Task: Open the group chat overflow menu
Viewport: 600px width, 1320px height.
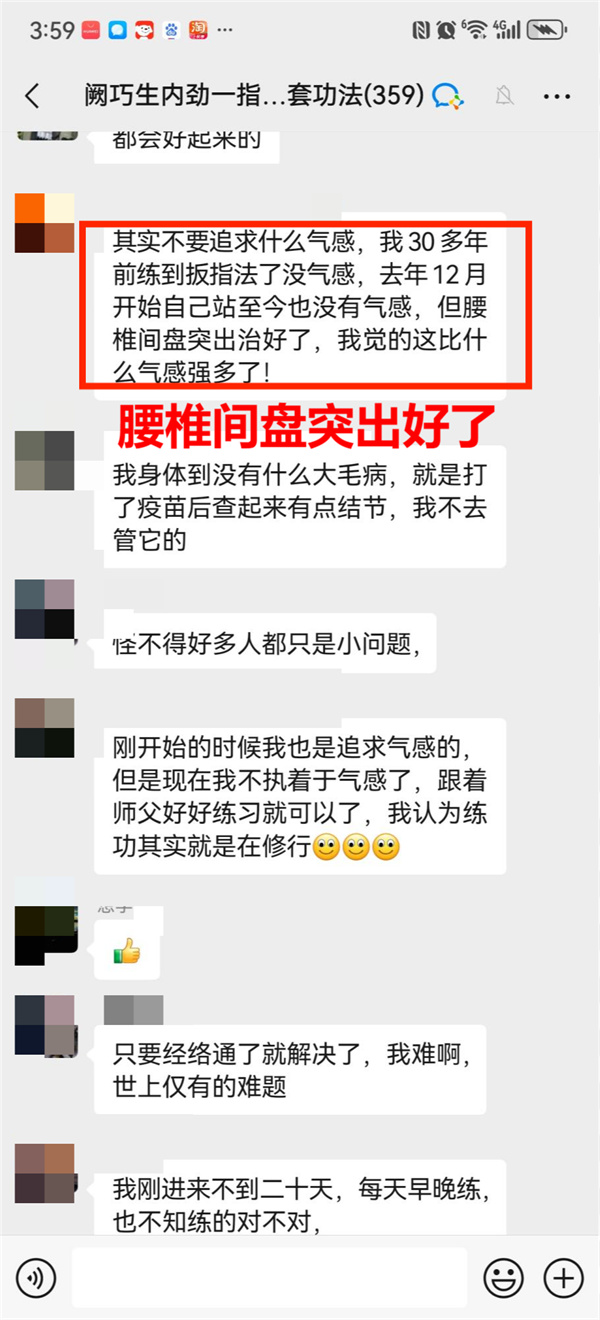Action: click(556, 96)
